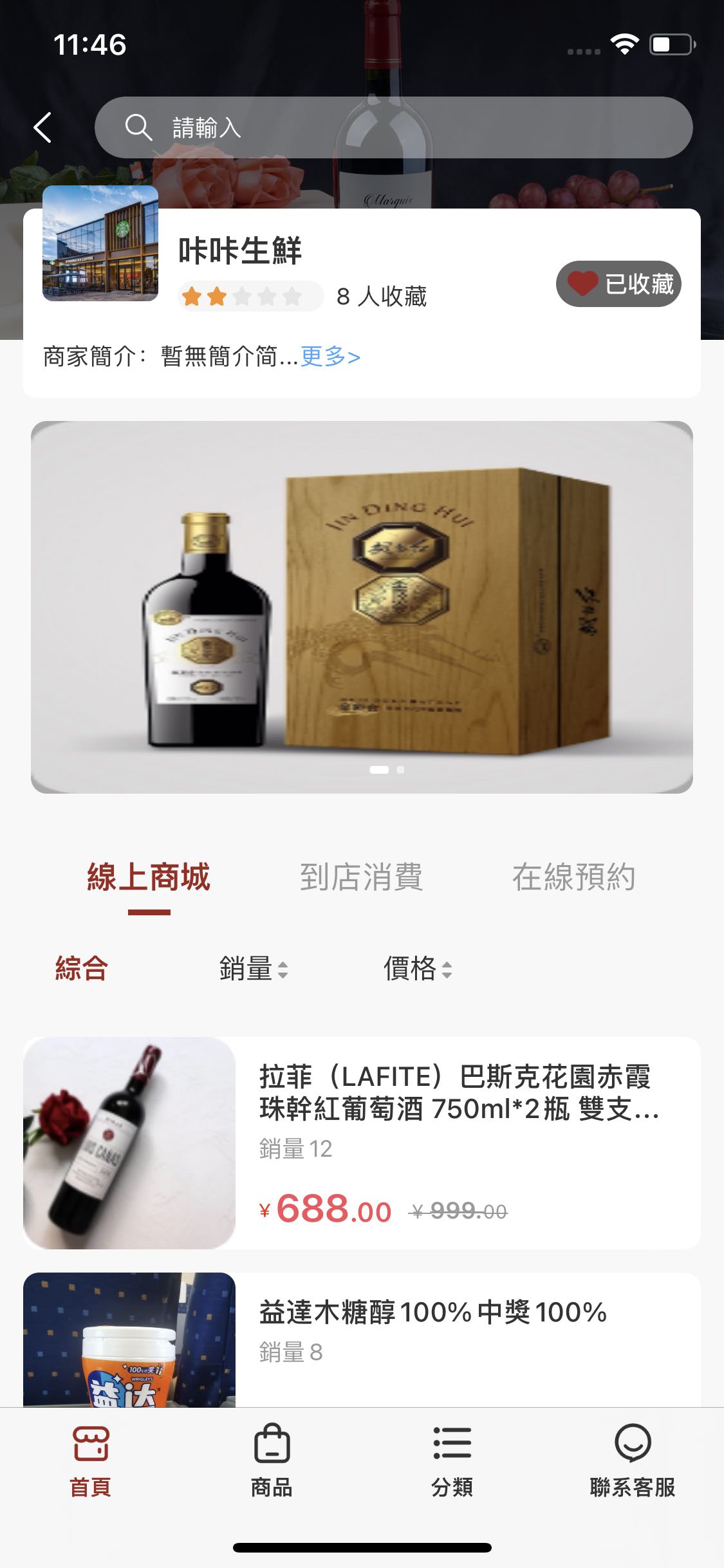Select the 線上商城 tab
Screen dimensions: 724x1568
pyautogui.click(x=149, y=877)
